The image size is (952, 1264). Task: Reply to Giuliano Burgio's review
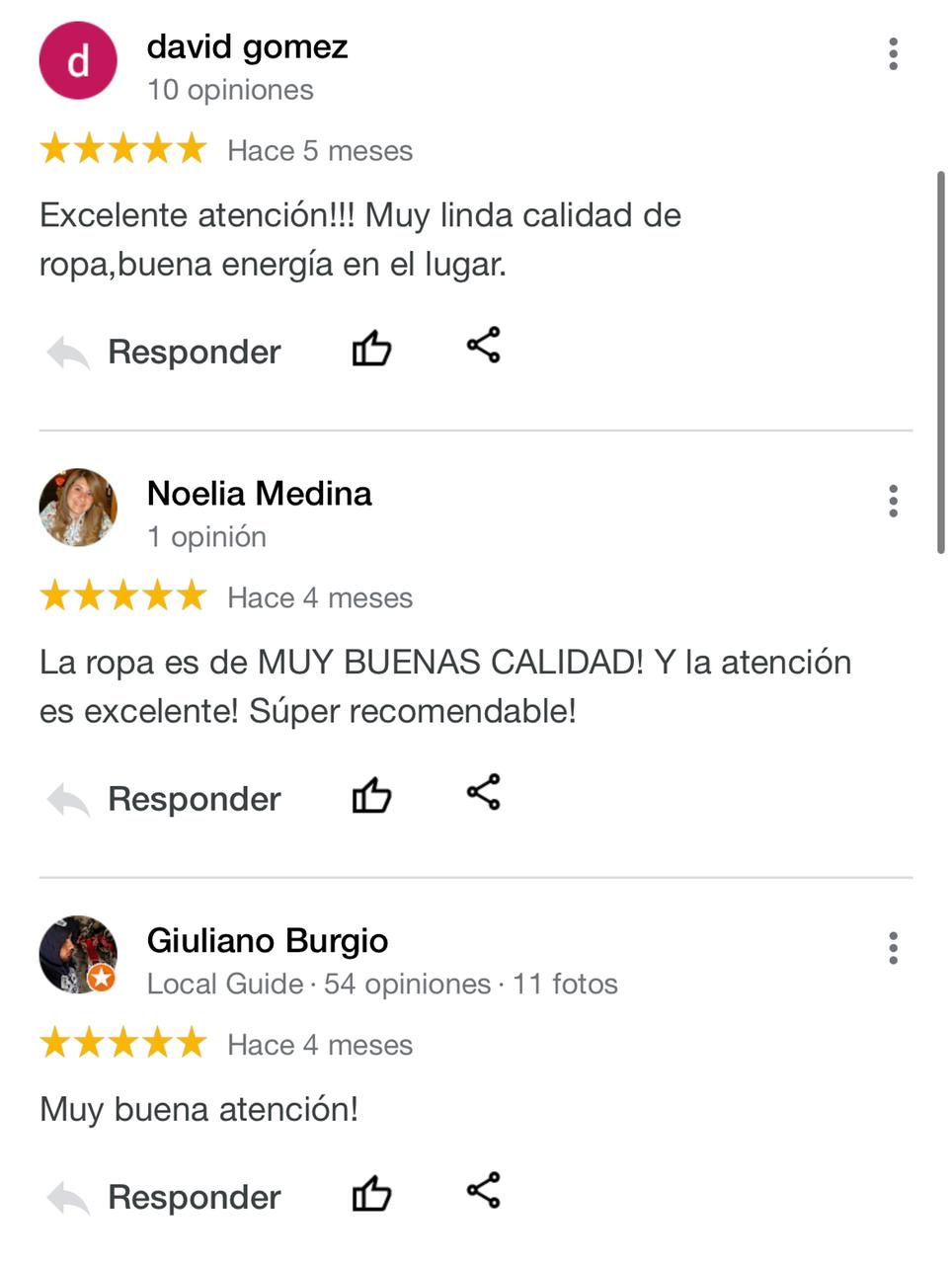point(165,1197)
